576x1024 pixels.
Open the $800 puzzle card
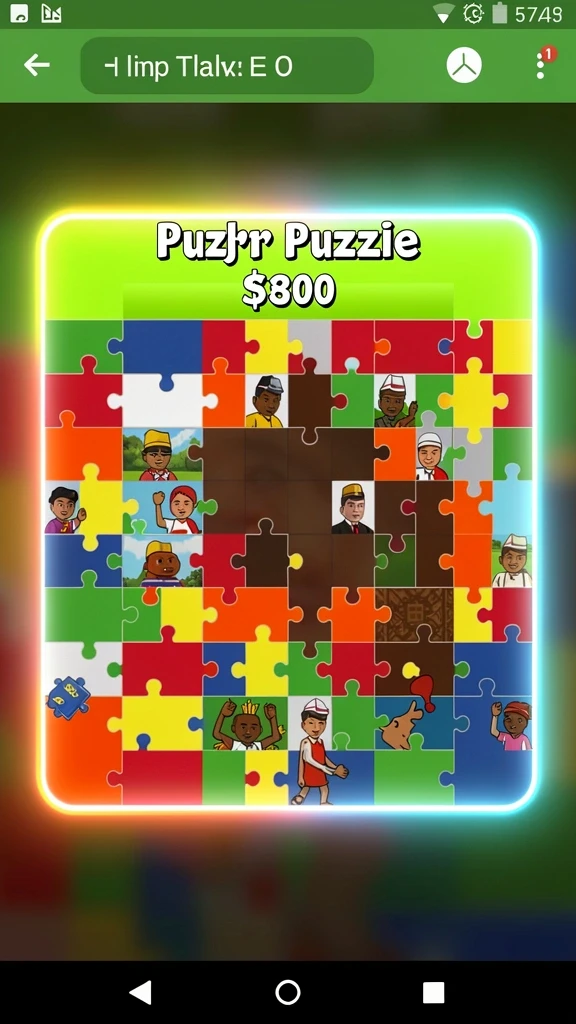[x=288, y=513]
